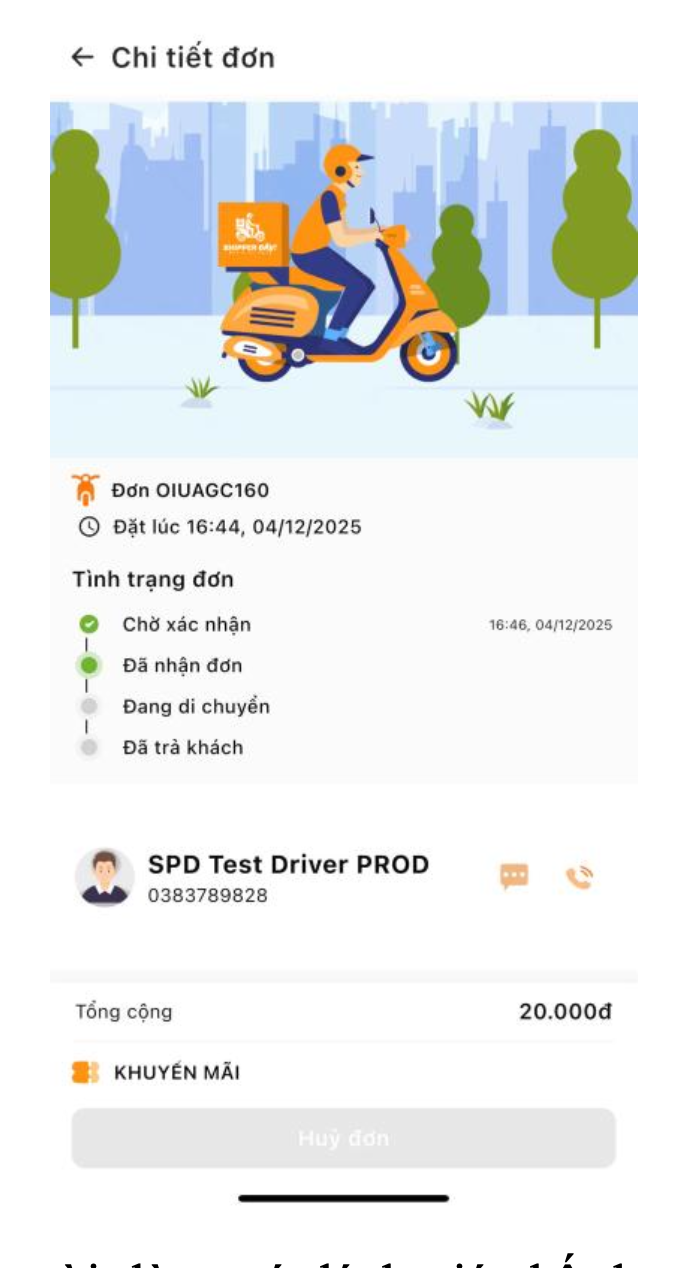Go back from Chi tiết đơn
686x1268 pixels.
click(x=82, y=58)
